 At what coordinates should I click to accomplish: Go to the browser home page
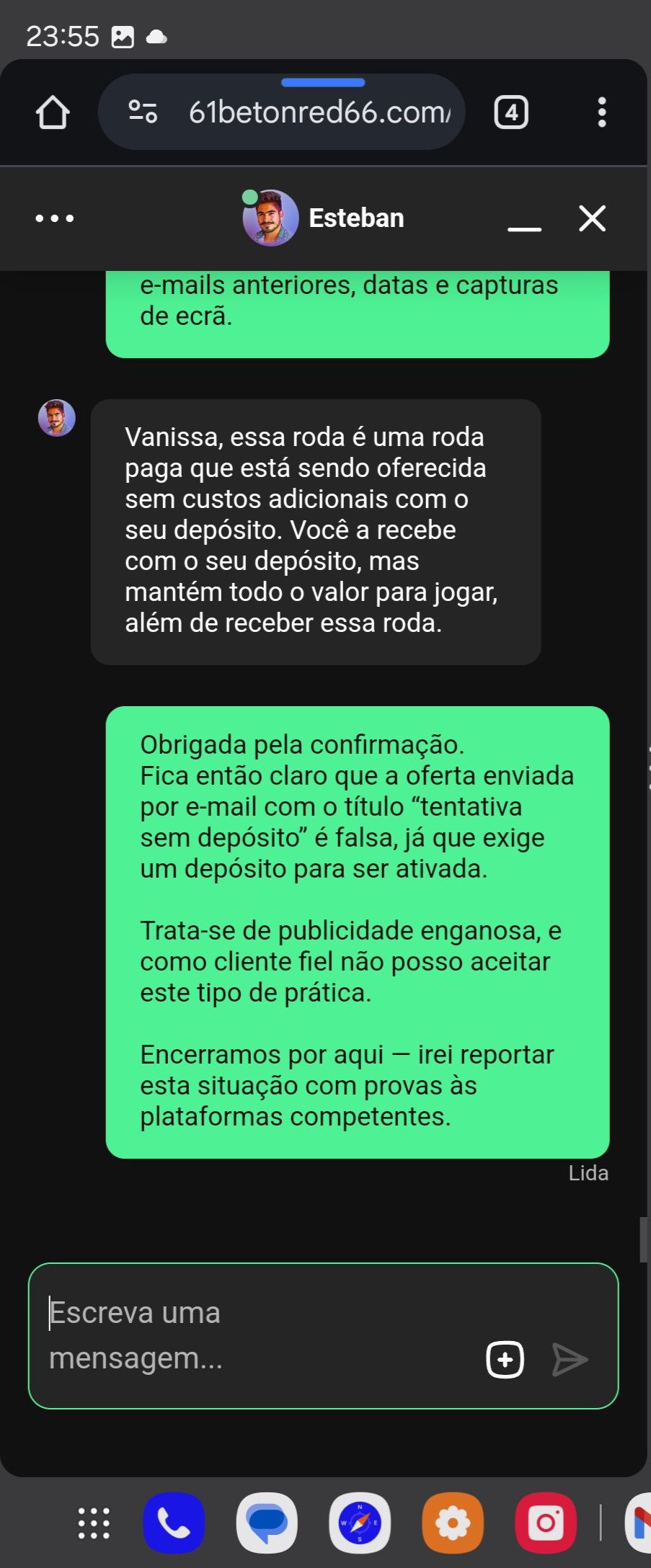tap(52, 112)
